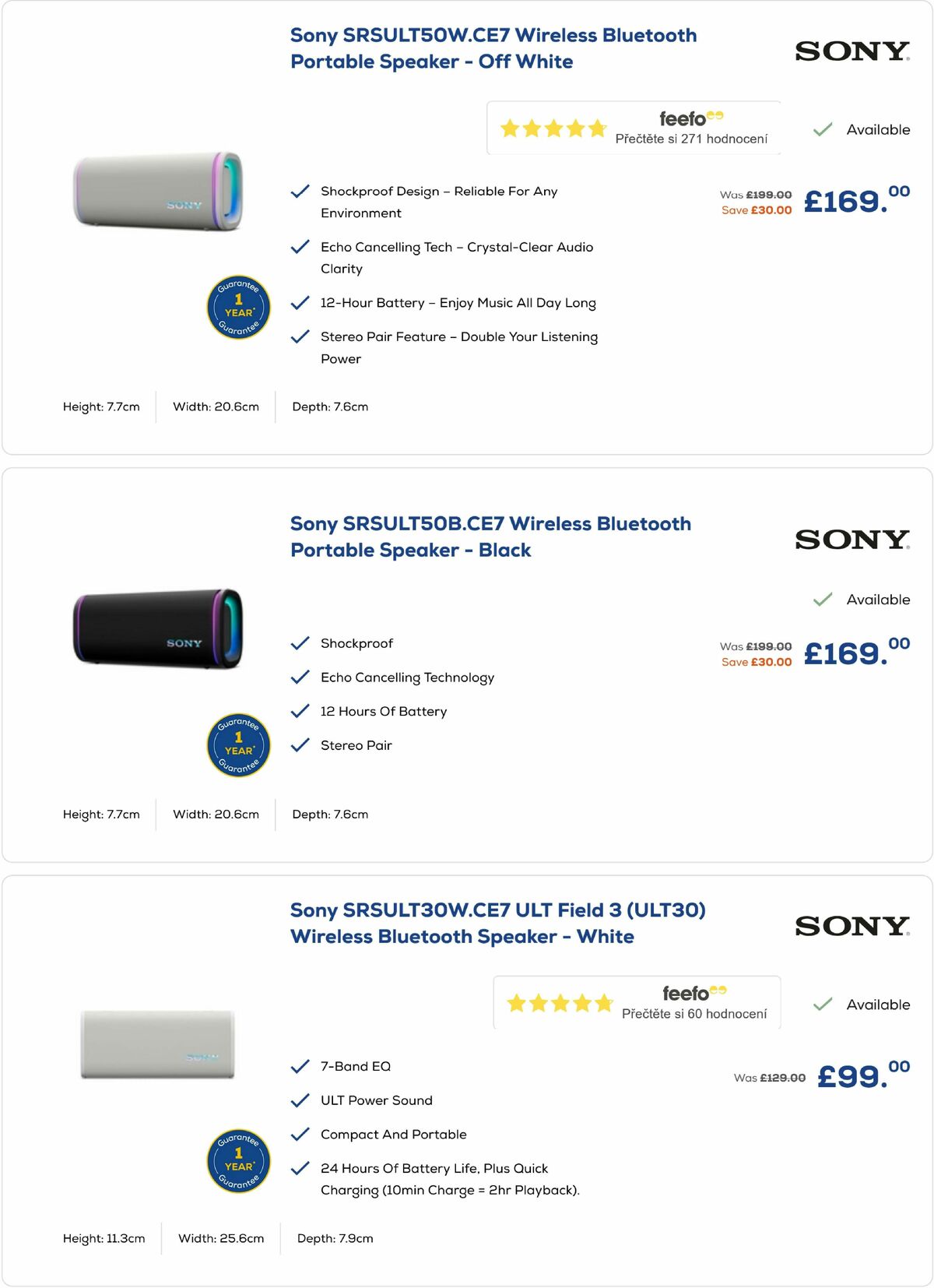Click the check beside 12 Hours Of Battery
This screenshot has height=1288, width=934.
pyautogui.click(x=300, y=711)
